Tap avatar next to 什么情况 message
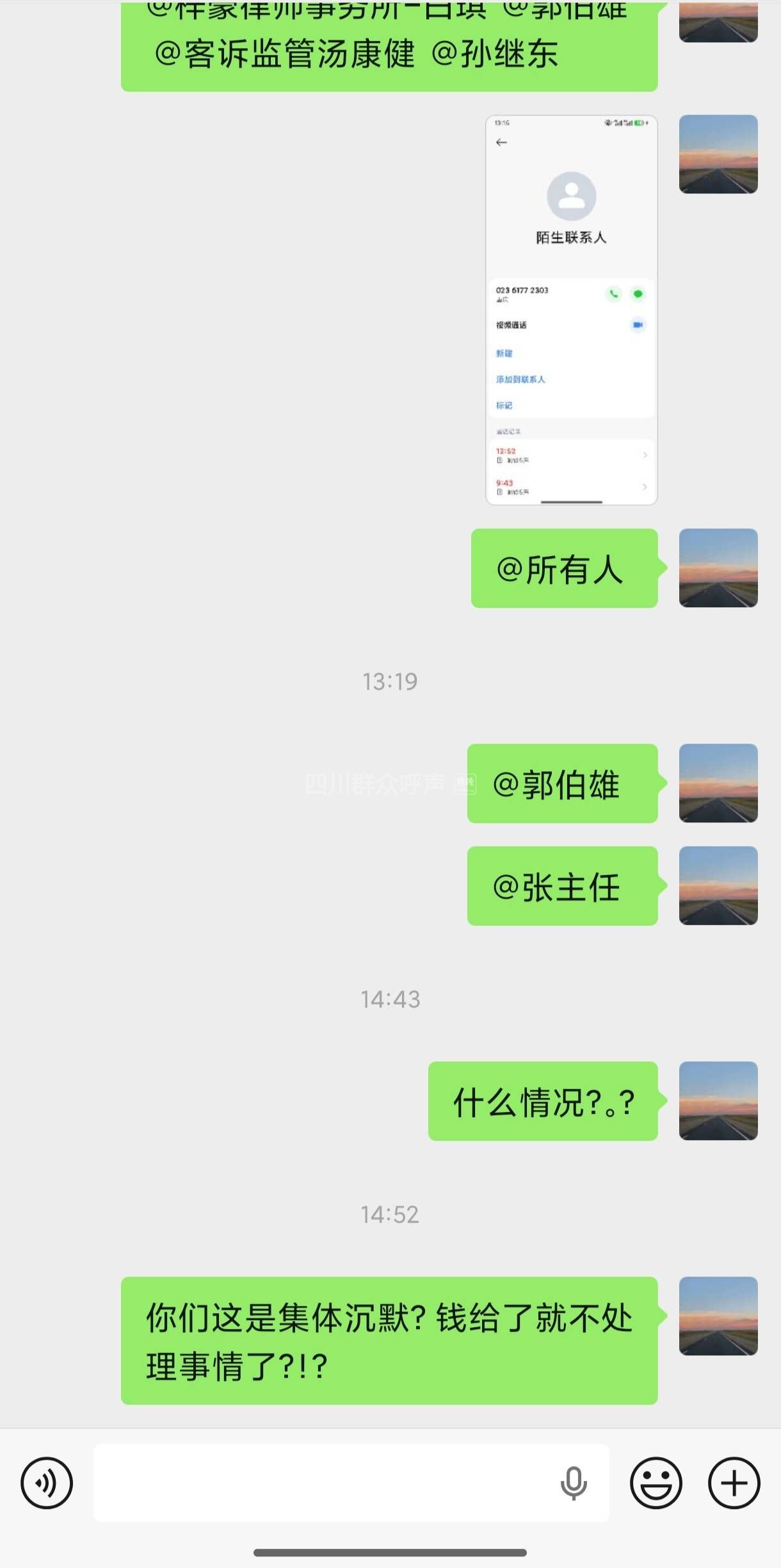This screenshot has width=781, height=1568. (718, 1100)
